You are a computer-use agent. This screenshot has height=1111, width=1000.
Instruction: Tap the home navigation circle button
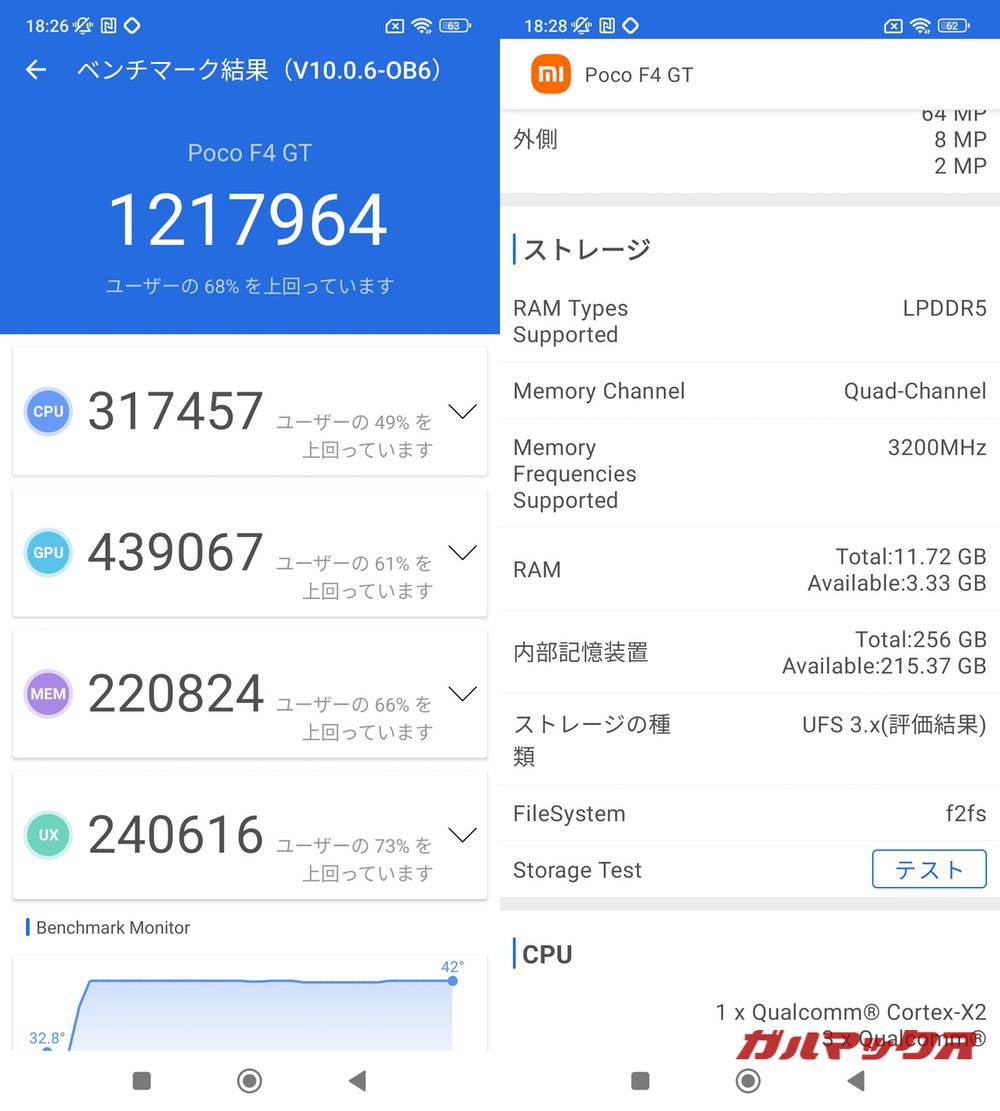click(249, 1081)
